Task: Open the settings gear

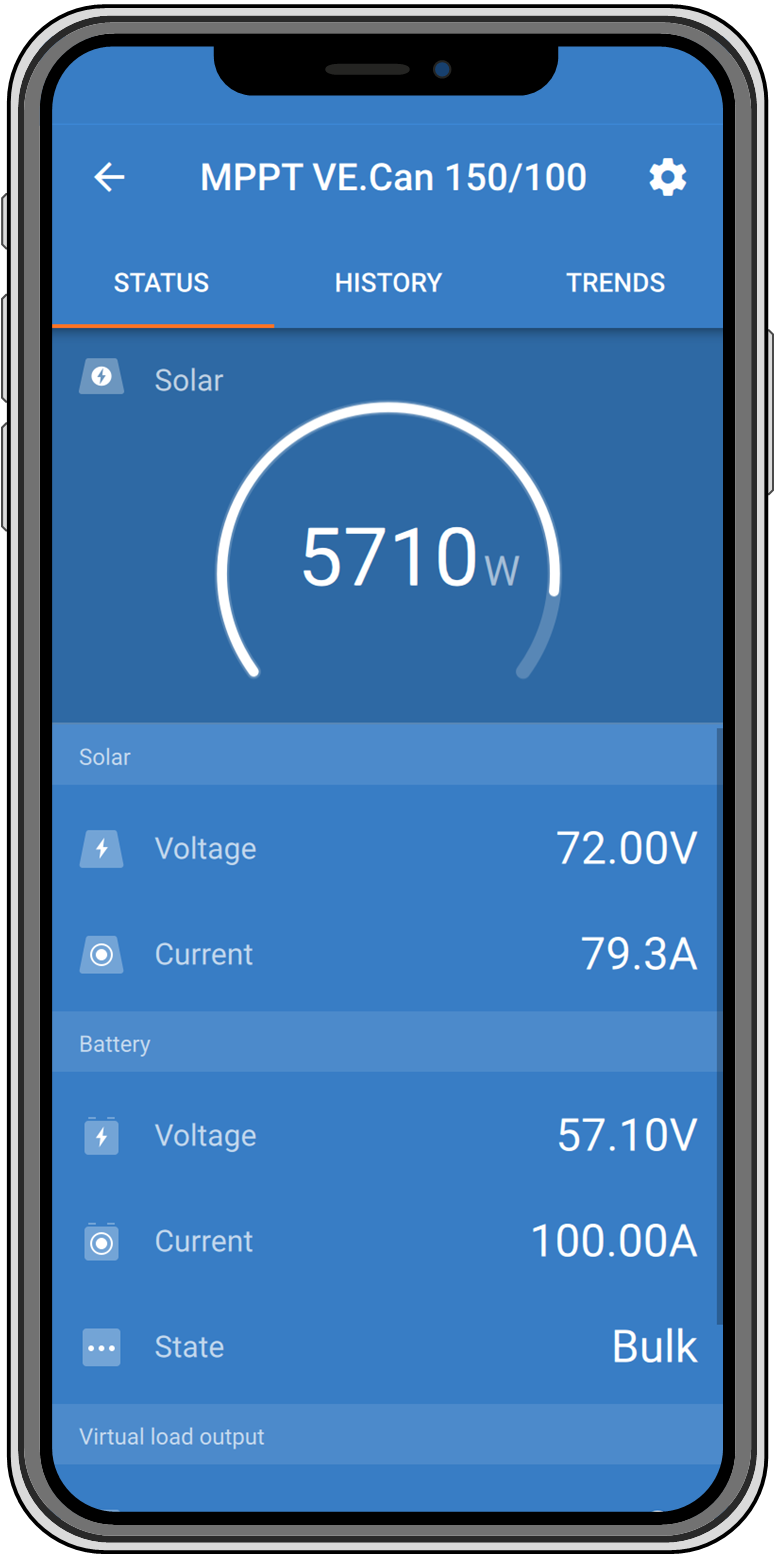Action: (x=667, y=178)
